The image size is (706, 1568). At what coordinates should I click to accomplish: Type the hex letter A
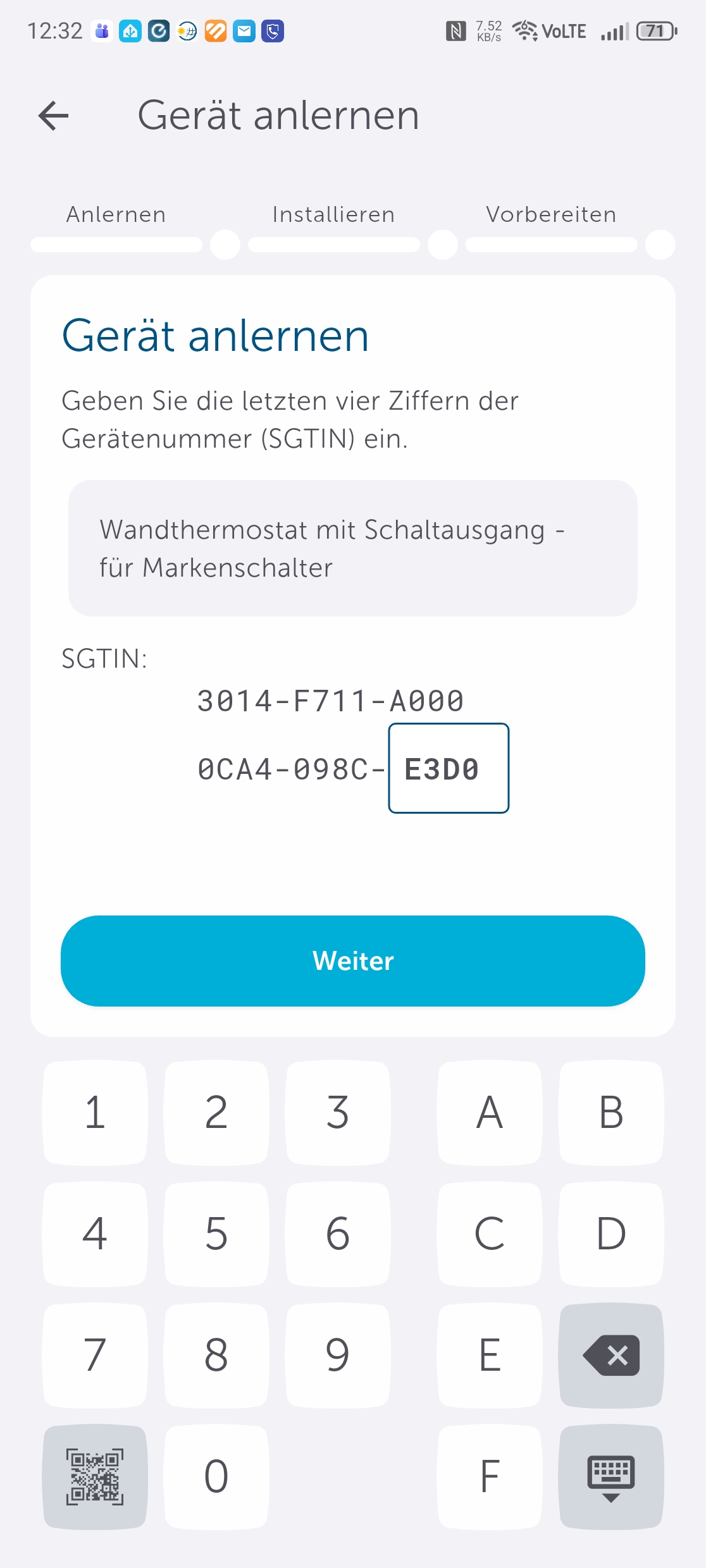[490, 1112]
